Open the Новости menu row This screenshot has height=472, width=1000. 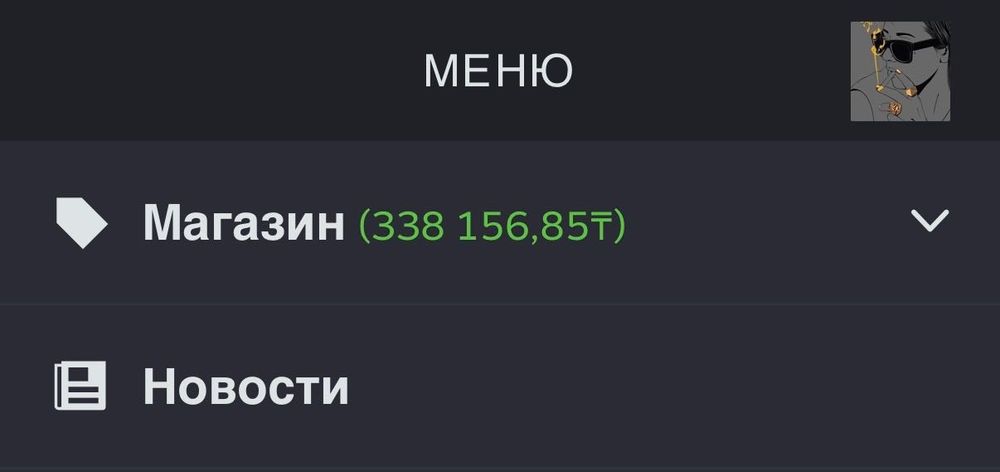pos(245,387)
